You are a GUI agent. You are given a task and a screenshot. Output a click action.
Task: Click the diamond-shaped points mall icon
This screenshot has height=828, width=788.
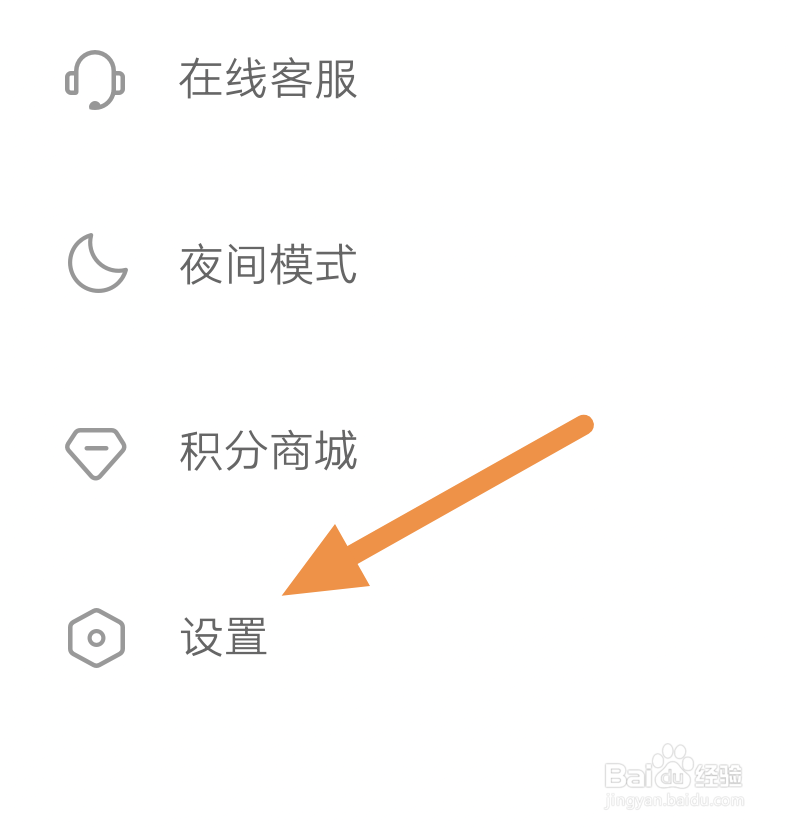click(95, 451)
